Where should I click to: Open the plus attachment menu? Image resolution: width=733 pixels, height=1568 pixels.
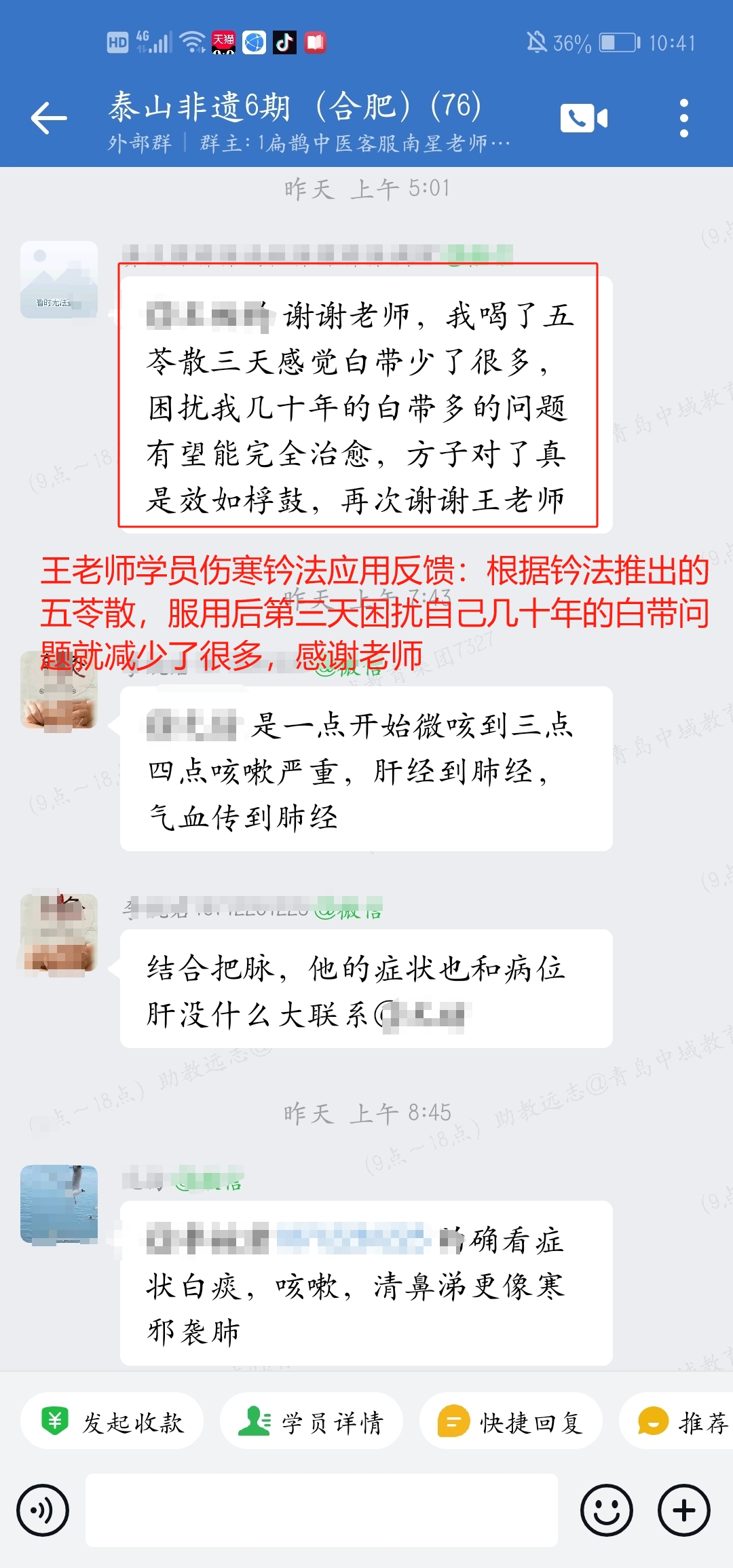tap(683, 1510)
